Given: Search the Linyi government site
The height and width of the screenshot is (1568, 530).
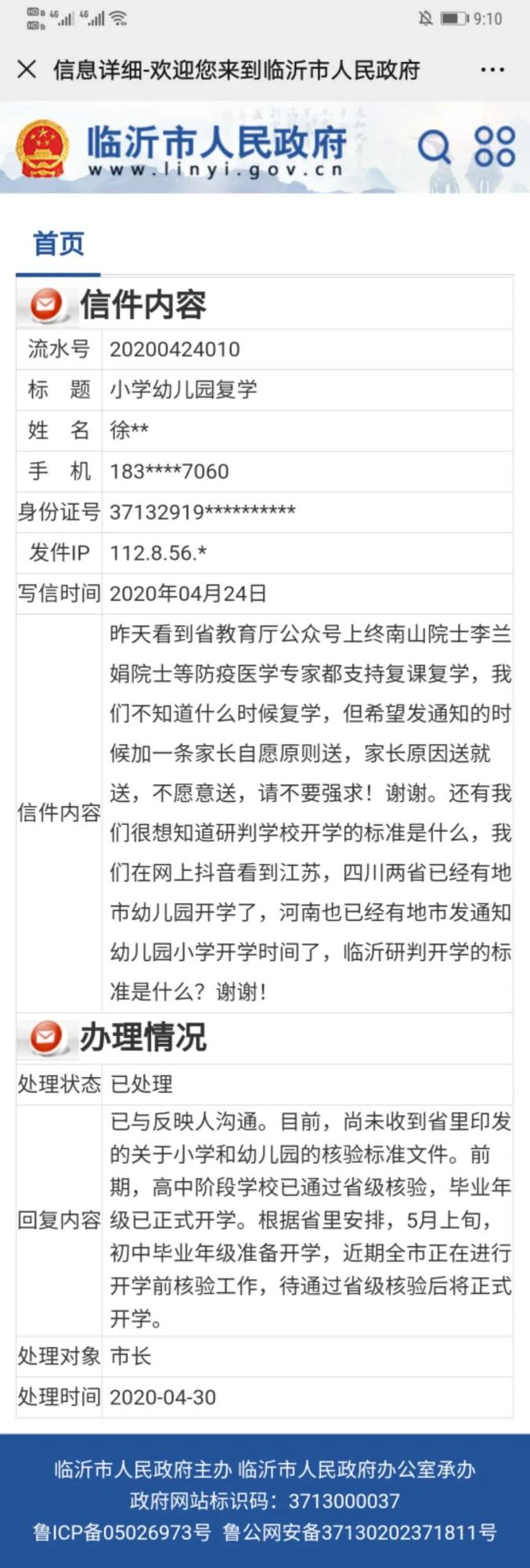Looking at the screenshot, I should pos(434,146).
